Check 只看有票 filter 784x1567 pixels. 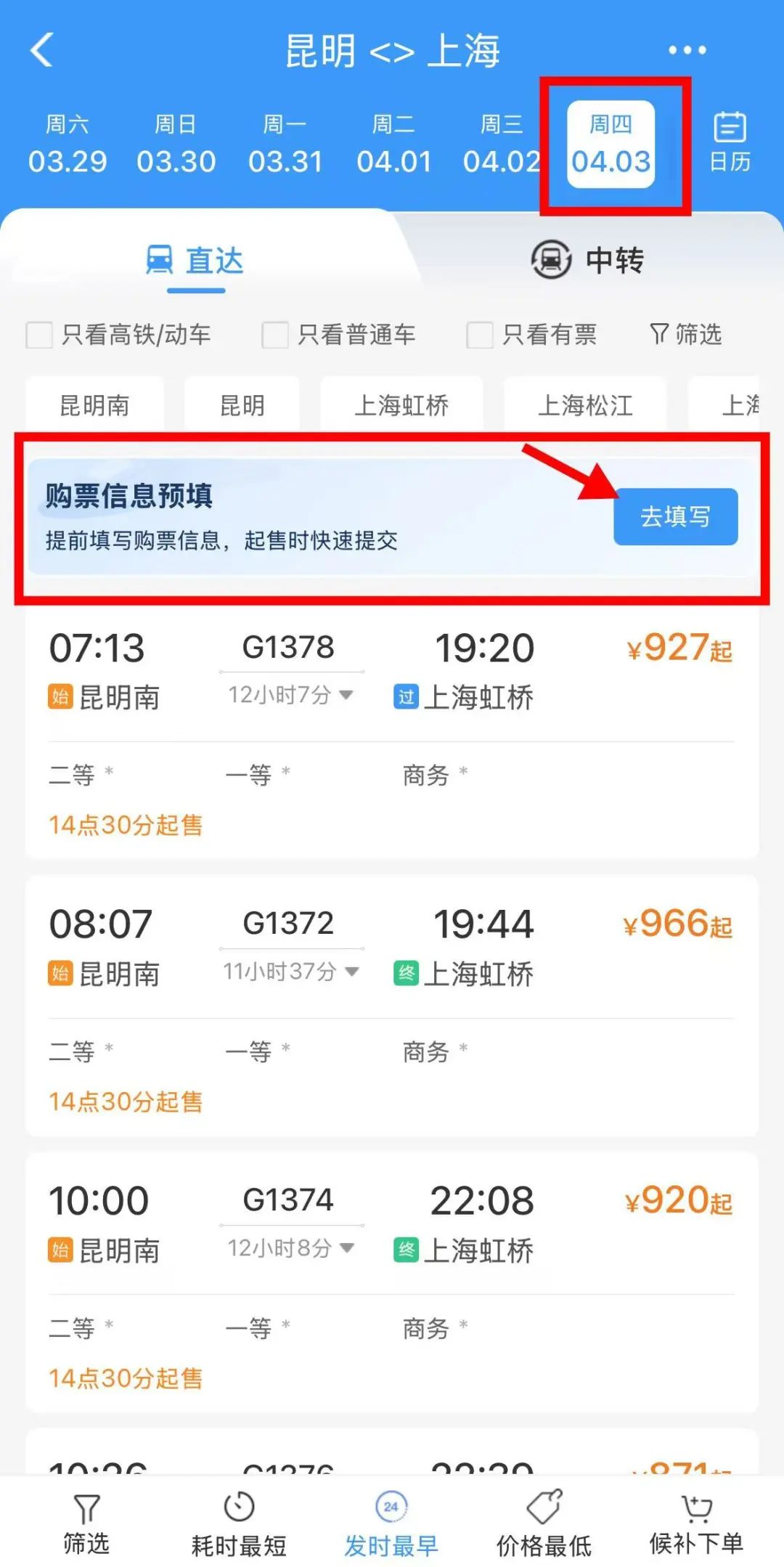click(x=480, y=335)
